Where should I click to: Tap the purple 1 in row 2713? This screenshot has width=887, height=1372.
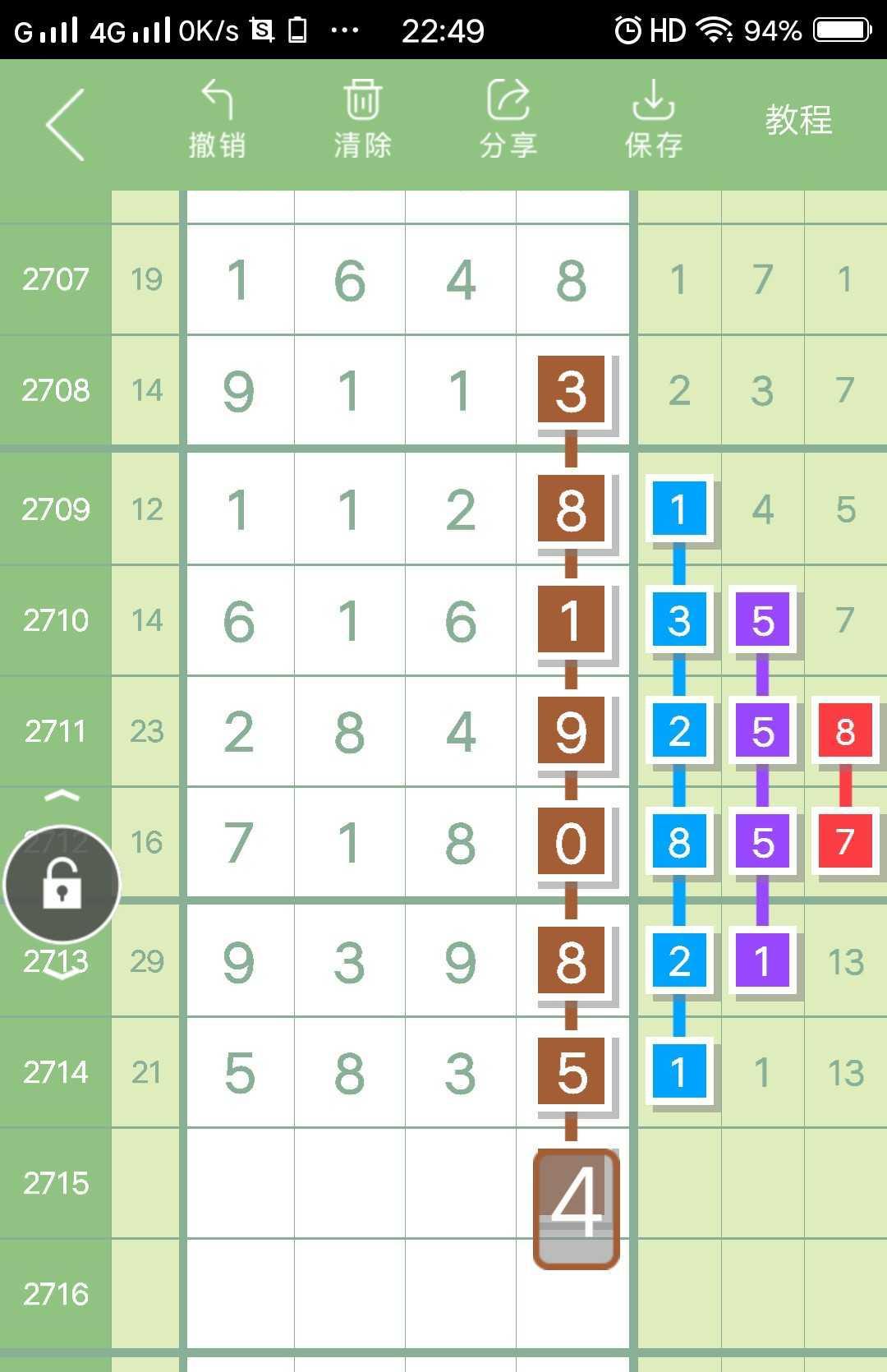(x=762, y=960)
